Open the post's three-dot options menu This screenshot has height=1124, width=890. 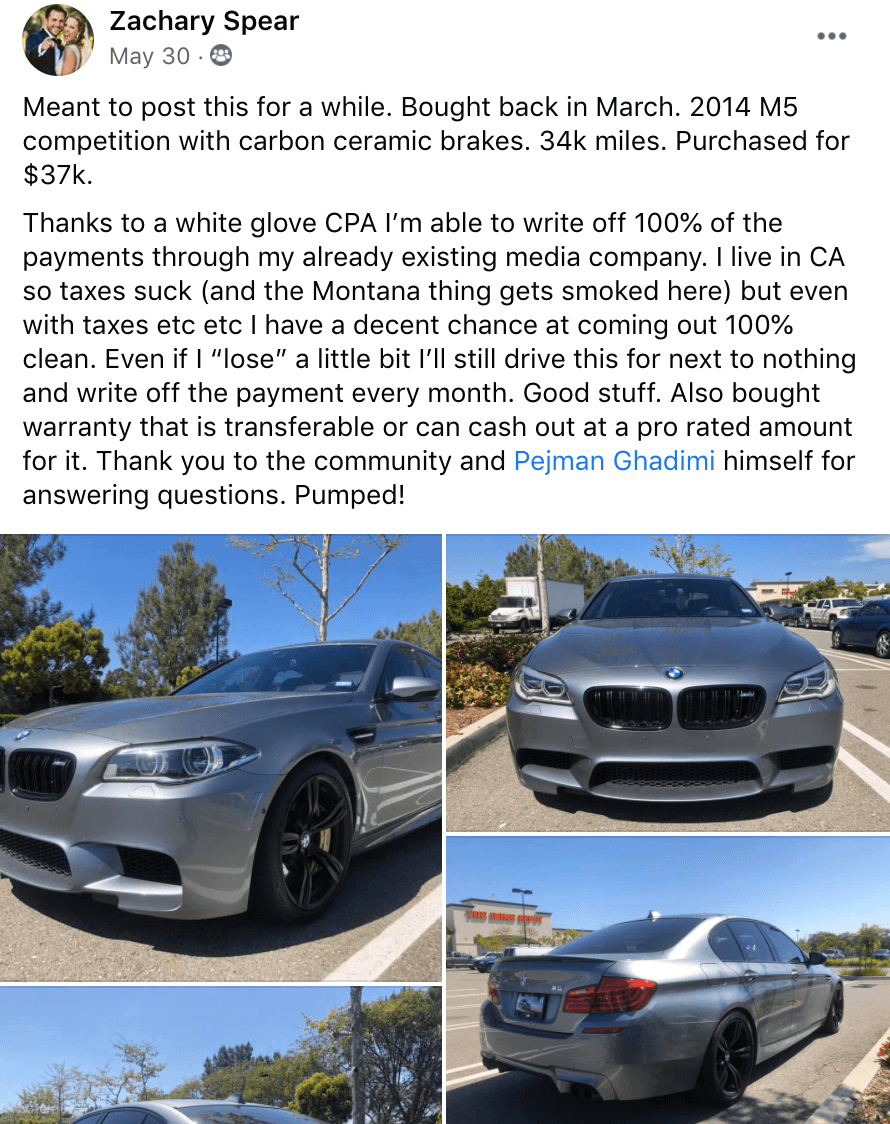pos(831,36)
